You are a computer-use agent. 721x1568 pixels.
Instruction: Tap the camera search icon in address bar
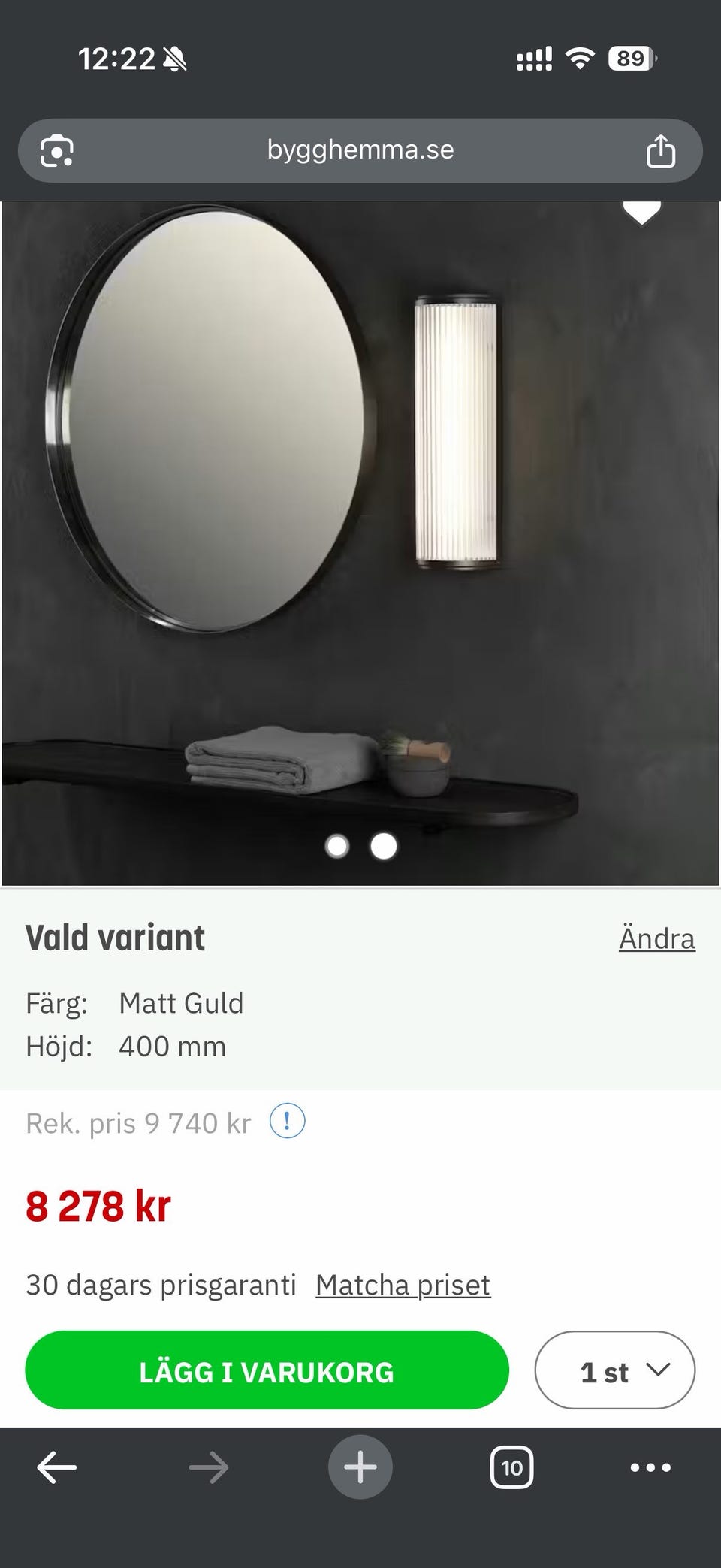pos(56,150)
